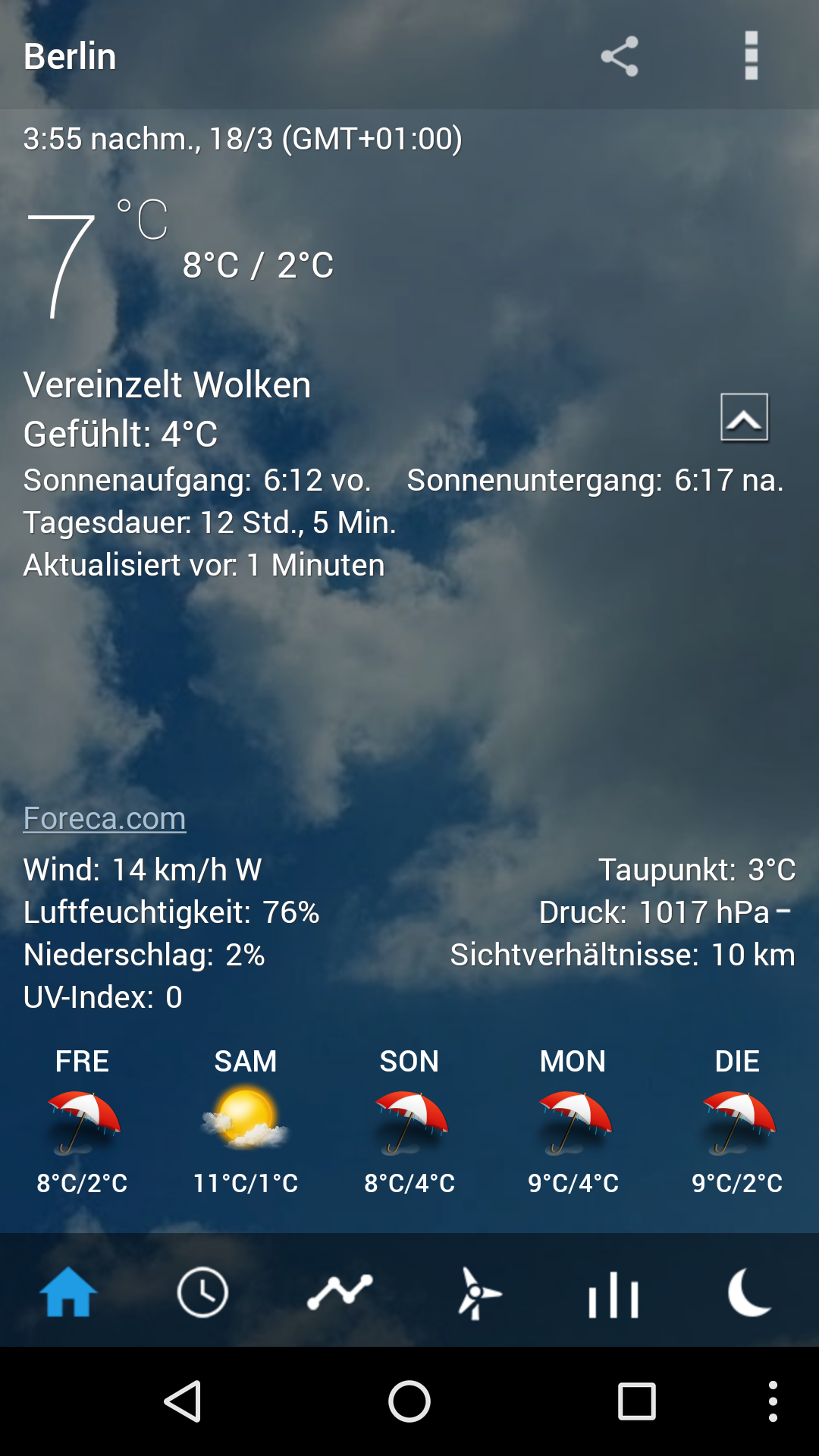Select the DIE forecast day
819x1456 pixels.
(737, 1121)
